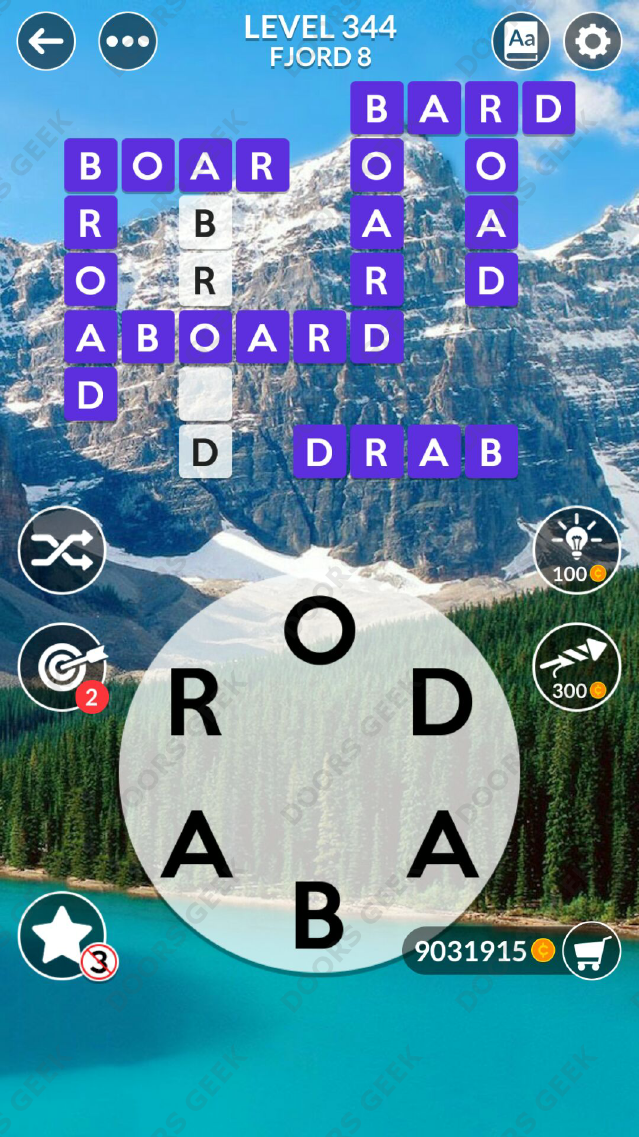The height and width of the screenshot is (1137, 639).
Task: Shuffle the letters on the wheel
Action: click(62, 550)
